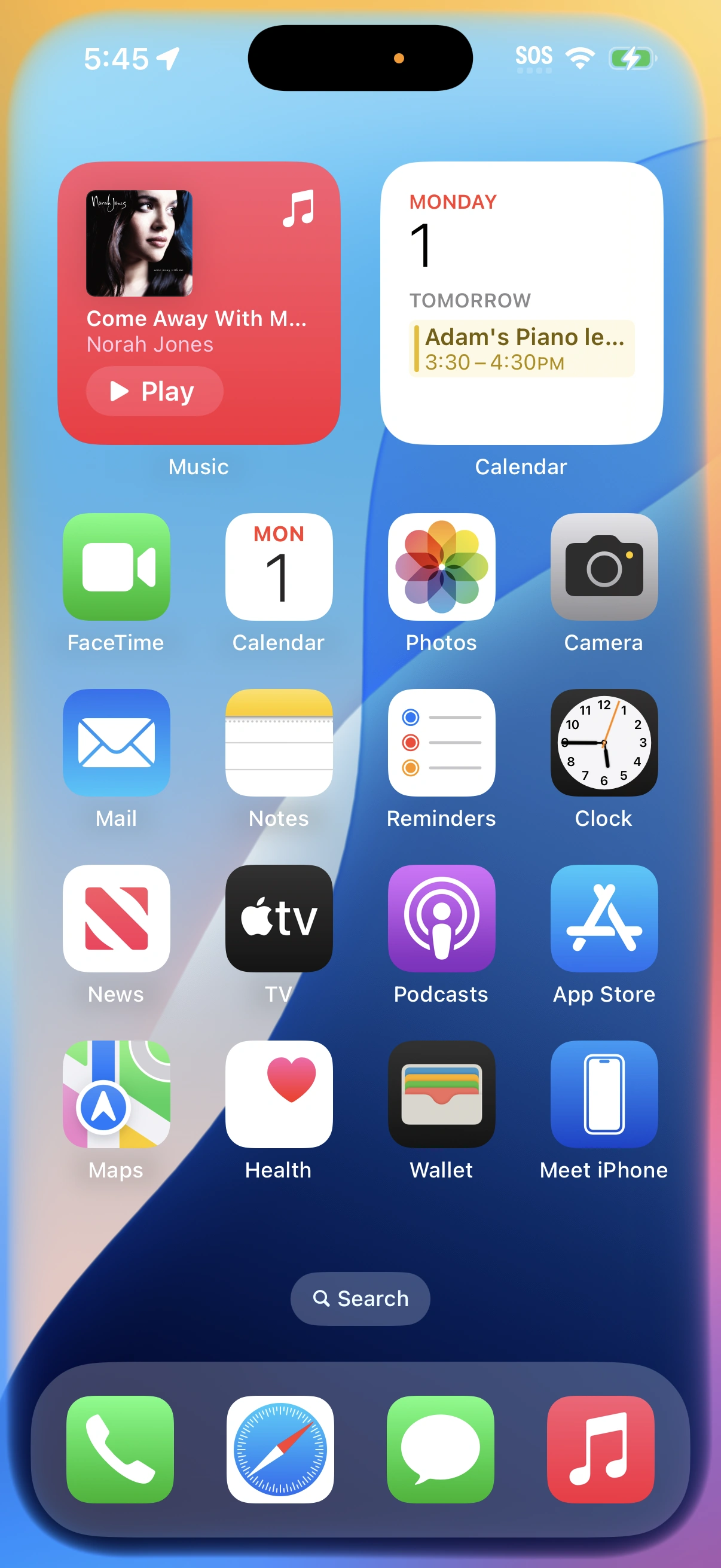Open Messages from the dock
Viewport: 721px width, 1568px height.
tap(441, 1448)
